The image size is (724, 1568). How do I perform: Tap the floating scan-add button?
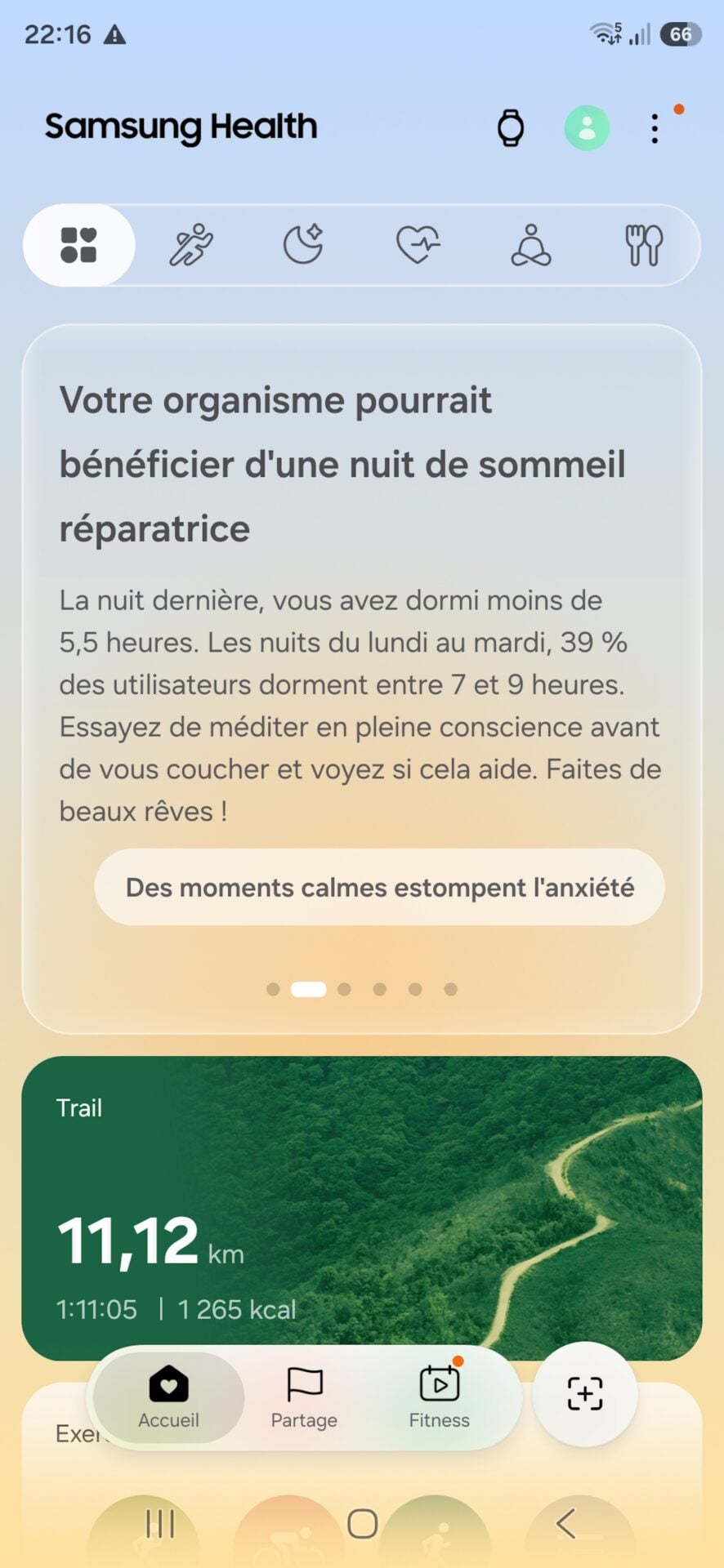pos(585,1394)
